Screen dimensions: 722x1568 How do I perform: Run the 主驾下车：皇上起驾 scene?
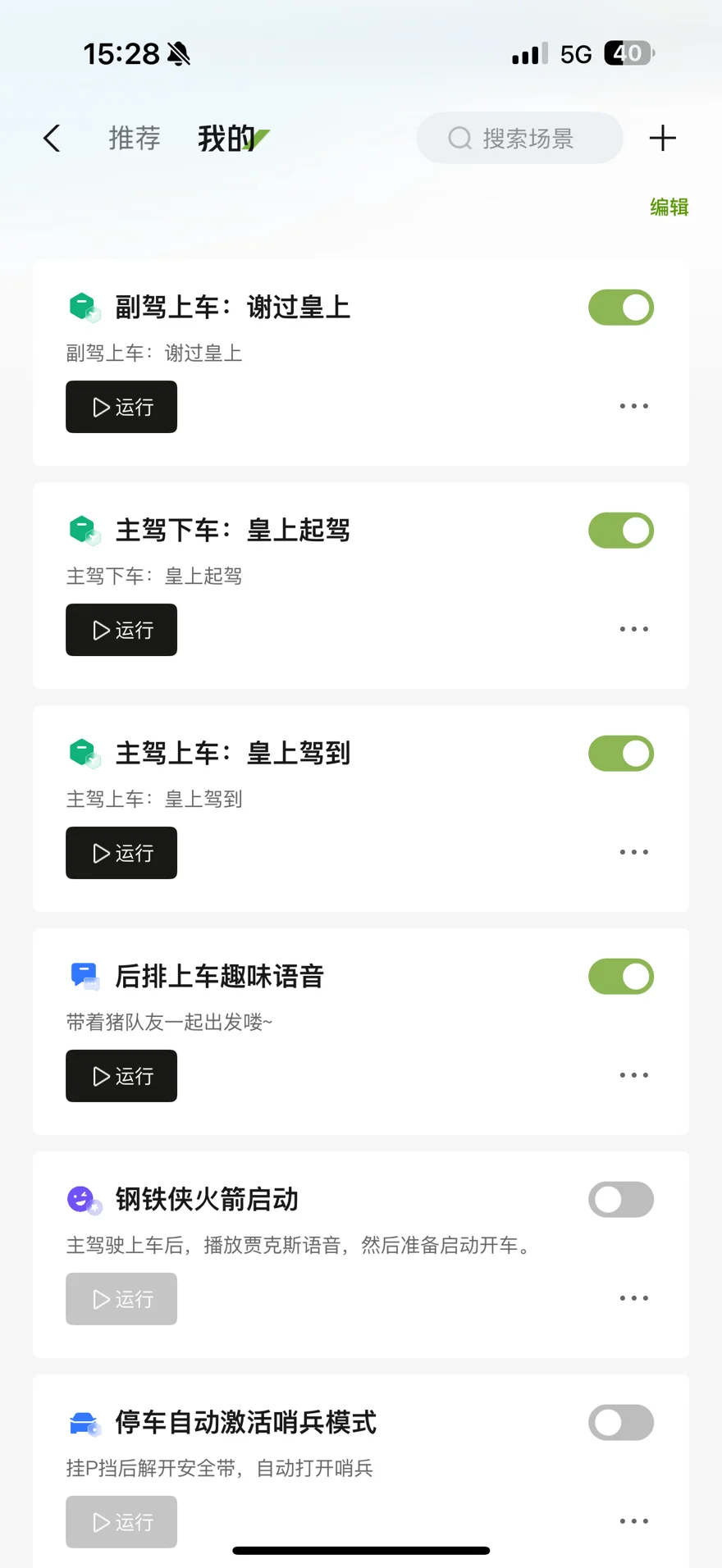click(x=121, y=630)
